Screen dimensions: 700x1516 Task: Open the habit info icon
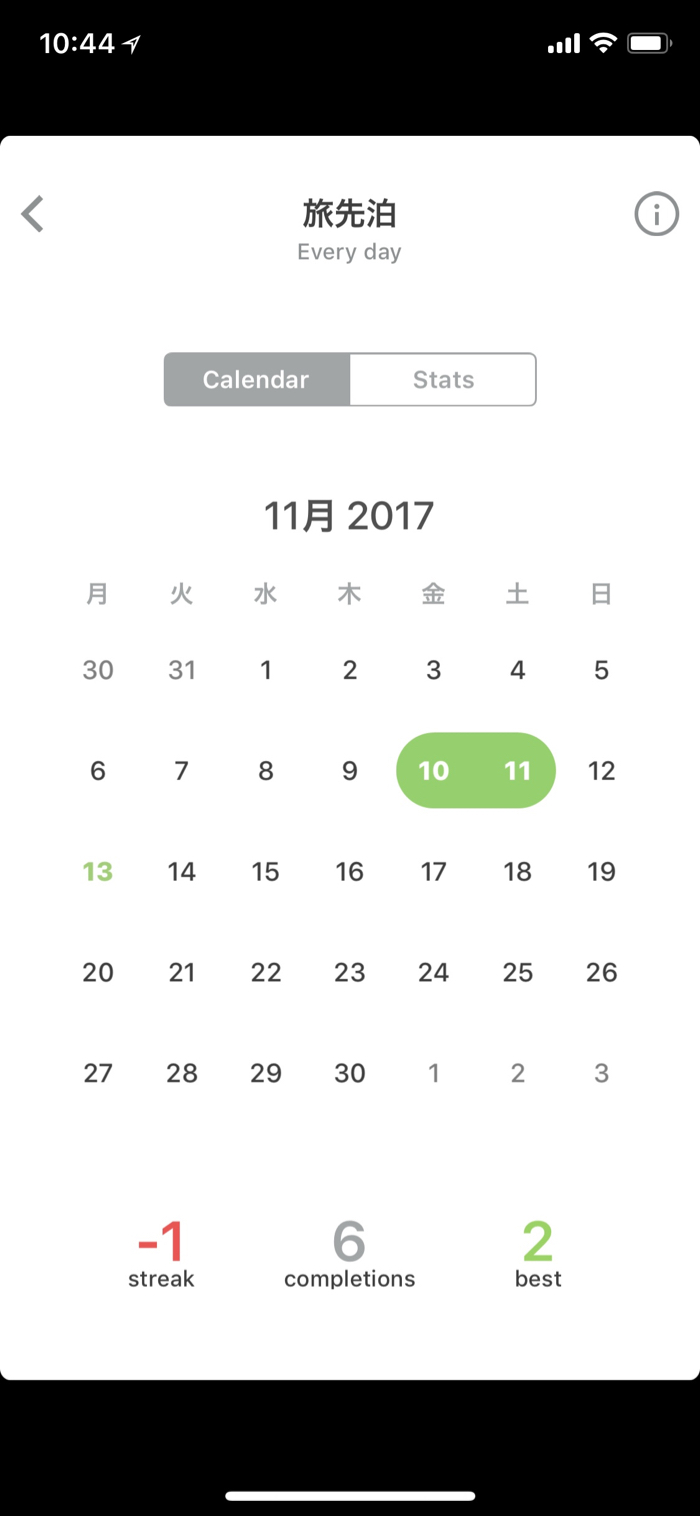pos(656,214)
